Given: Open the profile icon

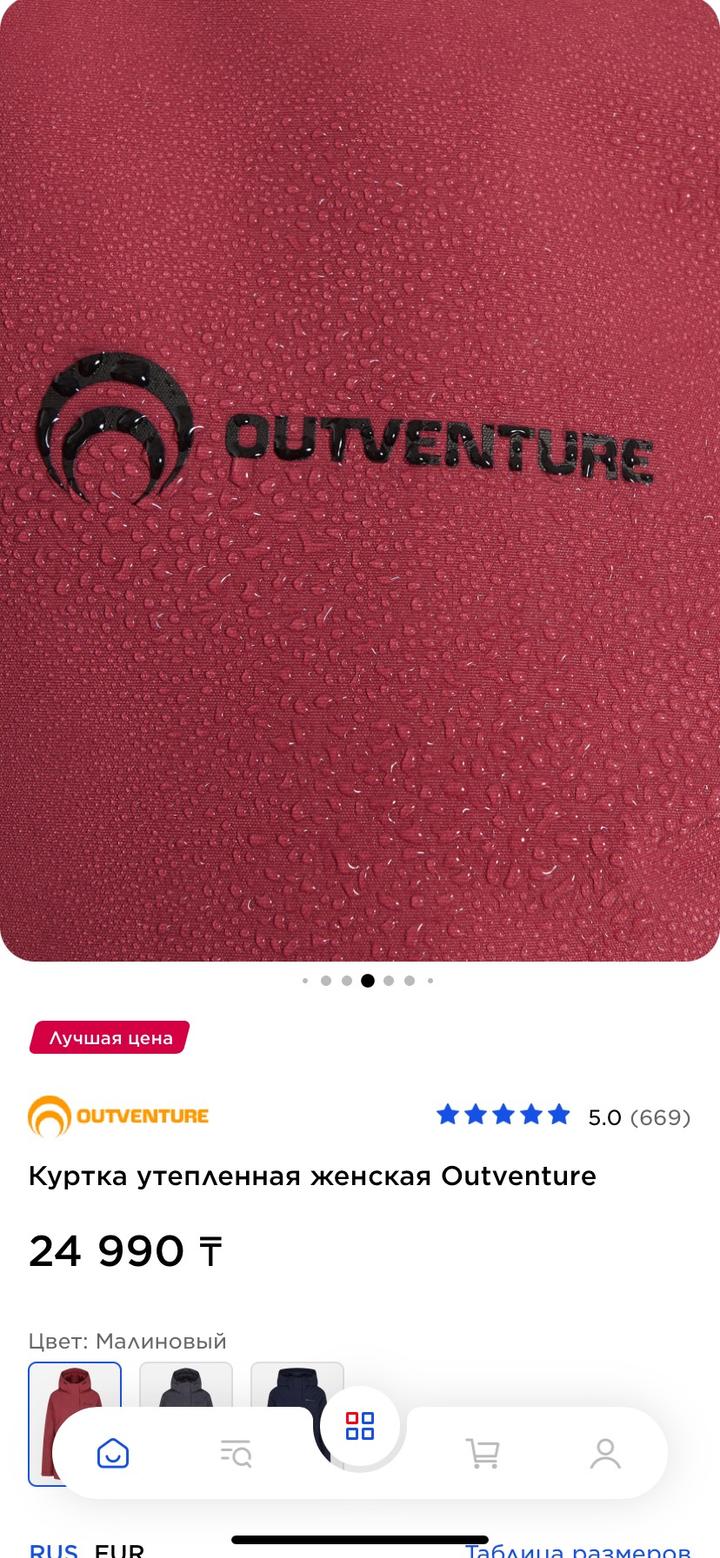Looking at the screenshot, I should pos(606,1455).
